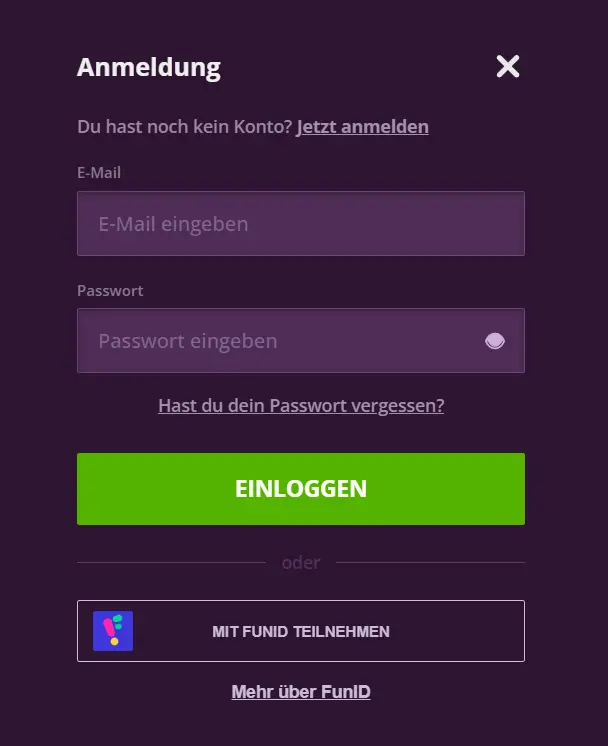This screenshot has height=746, width=608.
Task: Open Mehr über FunID link
Action: tap(301, 692)
